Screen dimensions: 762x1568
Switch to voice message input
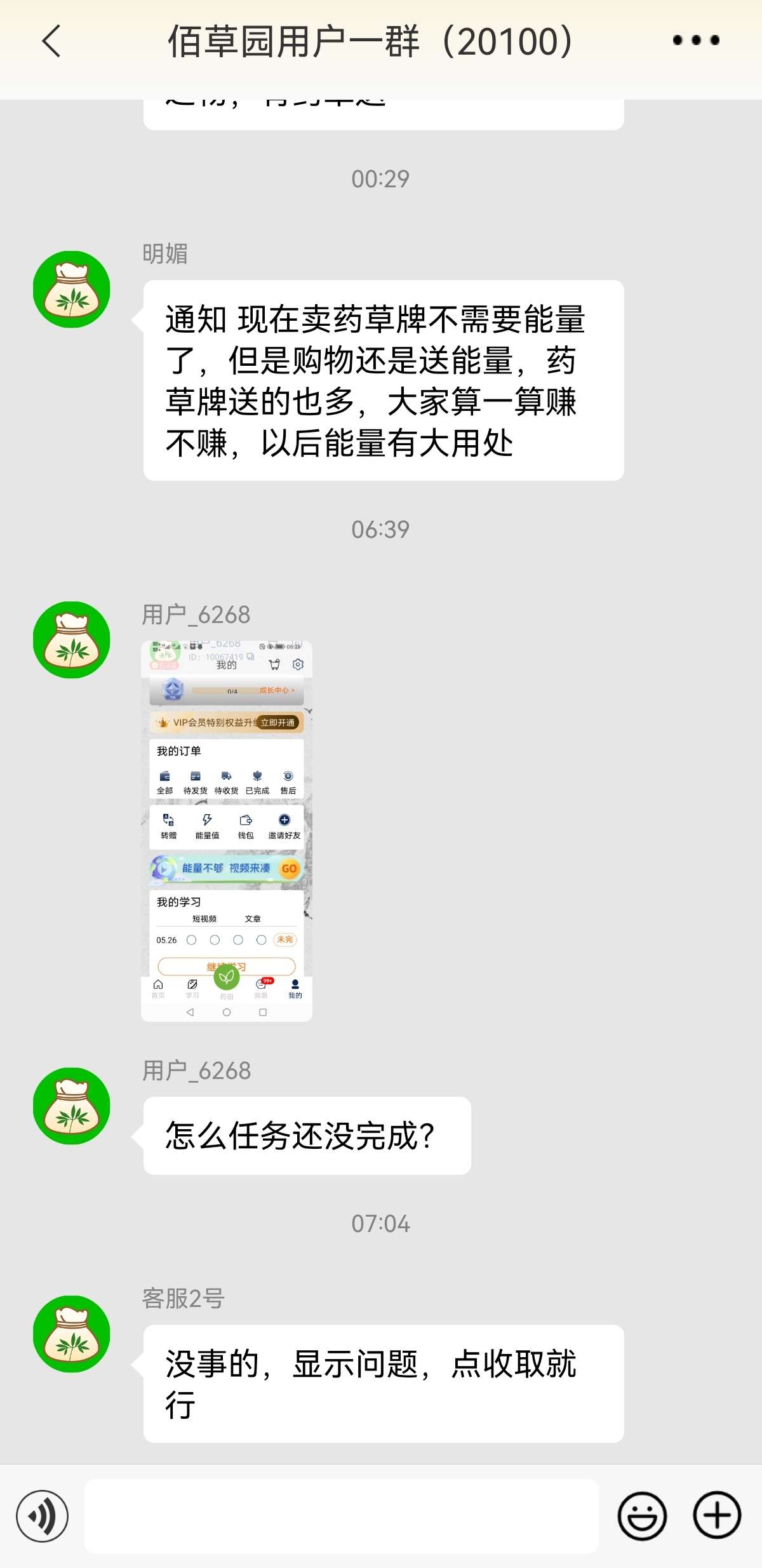(x=43, y=1516)
